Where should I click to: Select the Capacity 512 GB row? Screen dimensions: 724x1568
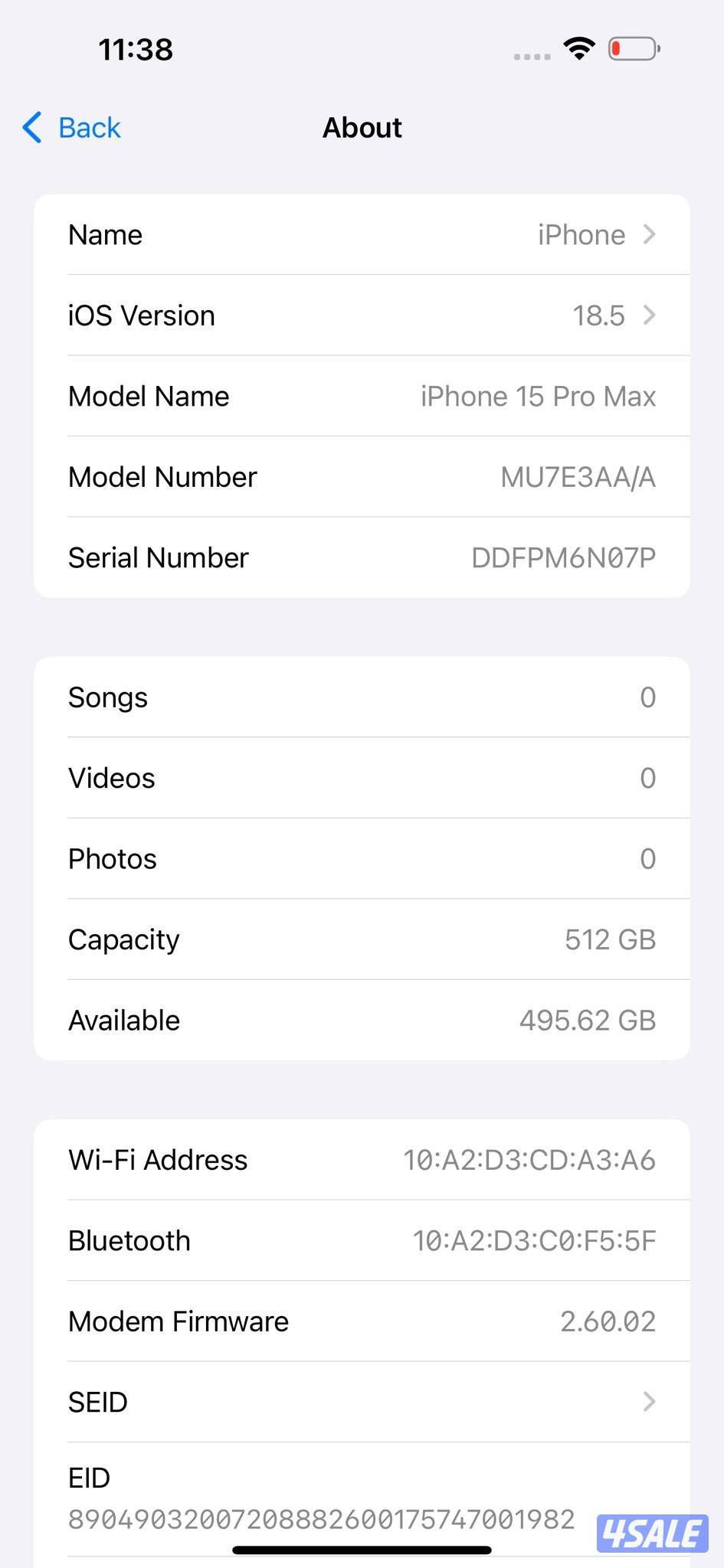[x=362, y=939]
